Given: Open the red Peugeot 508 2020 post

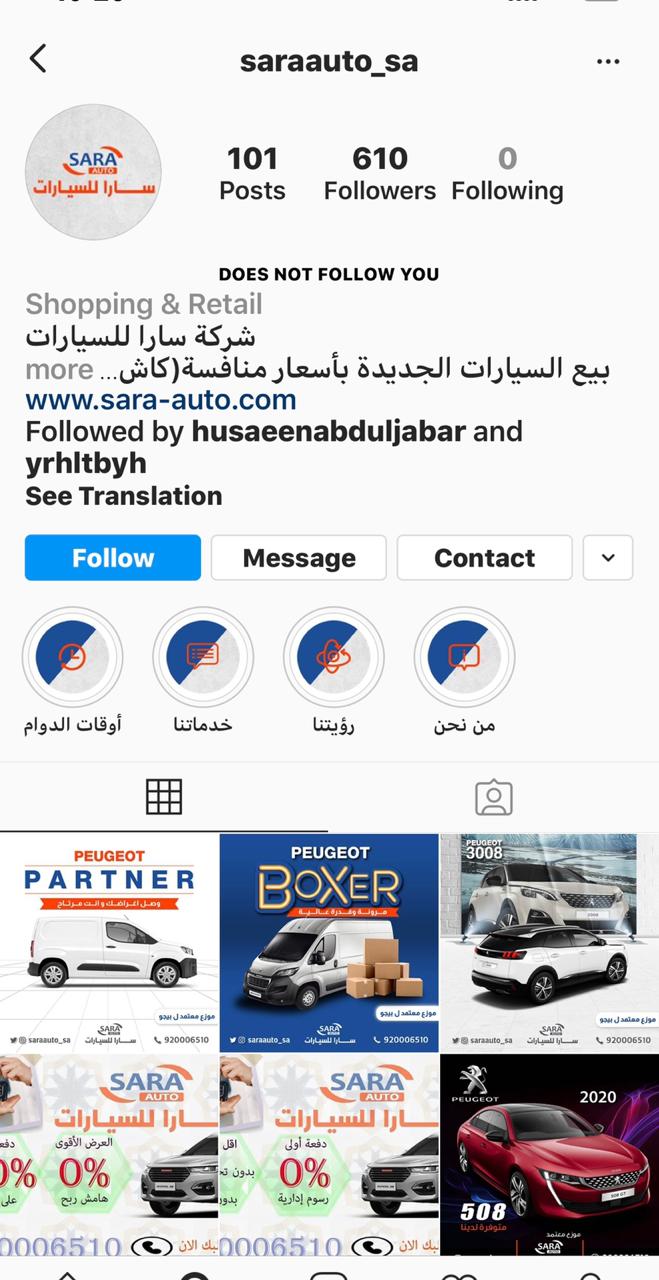Looking at the screenshot, I should (x=549, y=1155).
